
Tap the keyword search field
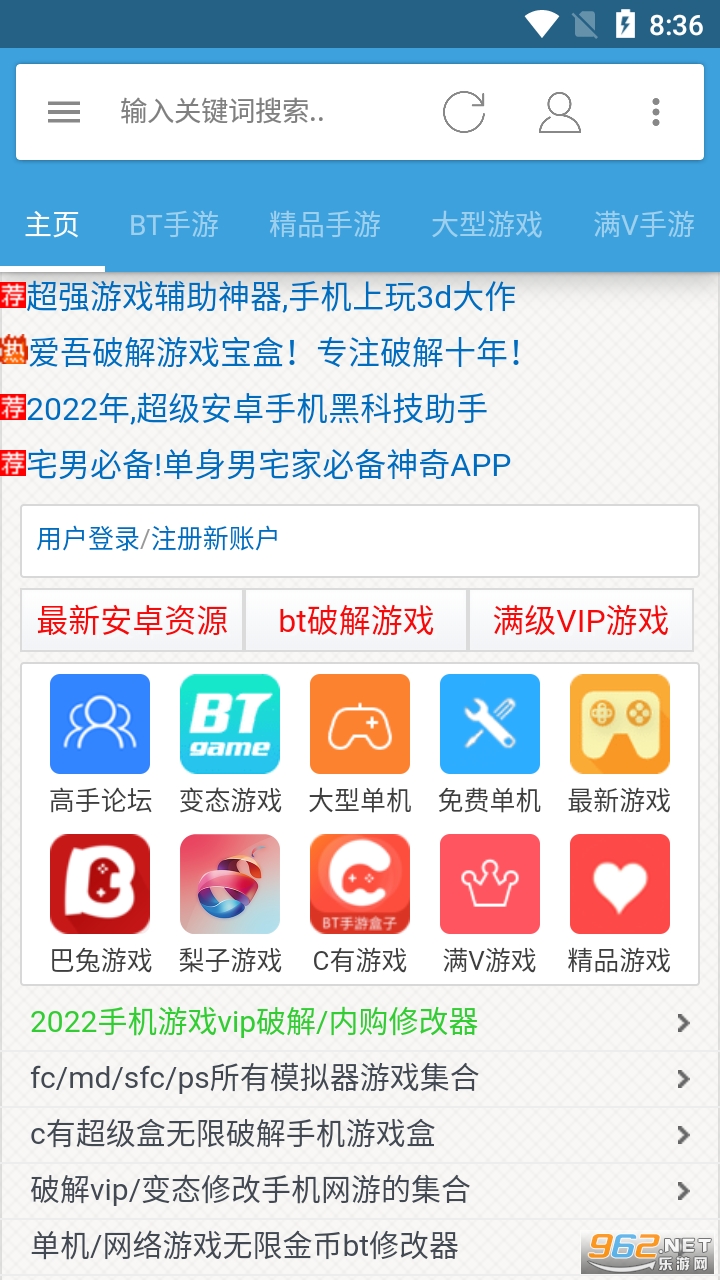(260, 112)
